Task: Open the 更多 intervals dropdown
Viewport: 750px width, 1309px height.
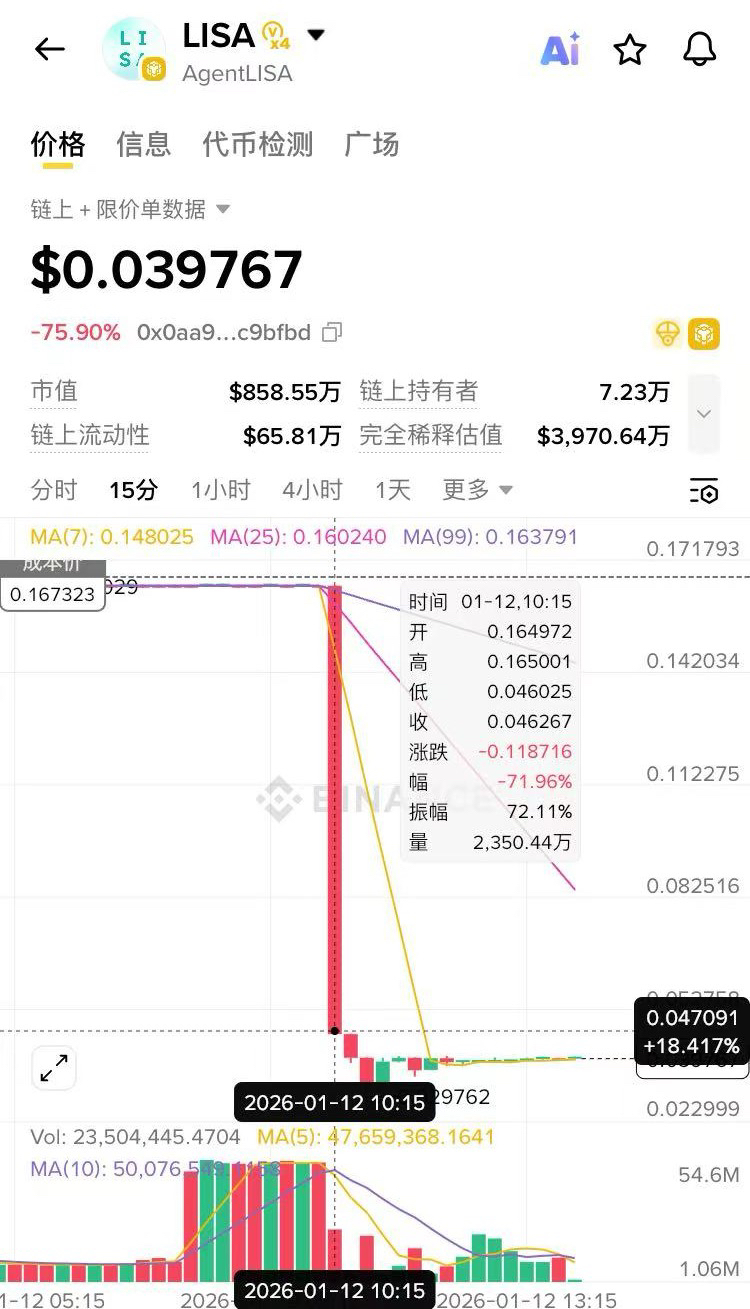Action: pyautogui.click(x=477, y=490)
